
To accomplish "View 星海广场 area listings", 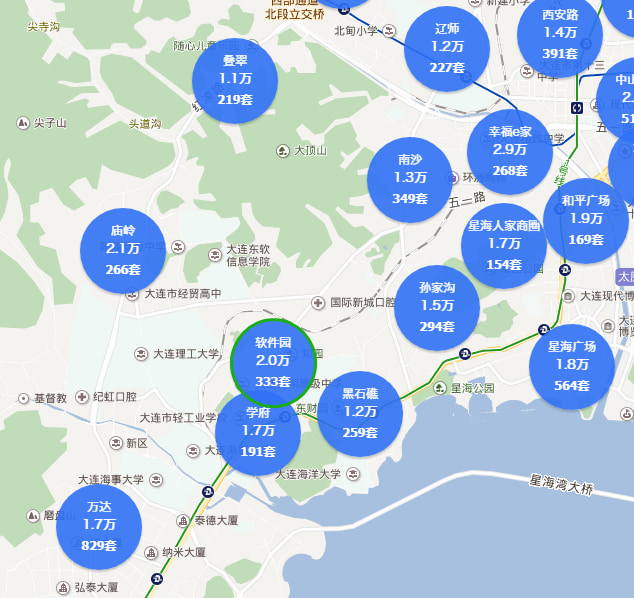I will 572,367.
